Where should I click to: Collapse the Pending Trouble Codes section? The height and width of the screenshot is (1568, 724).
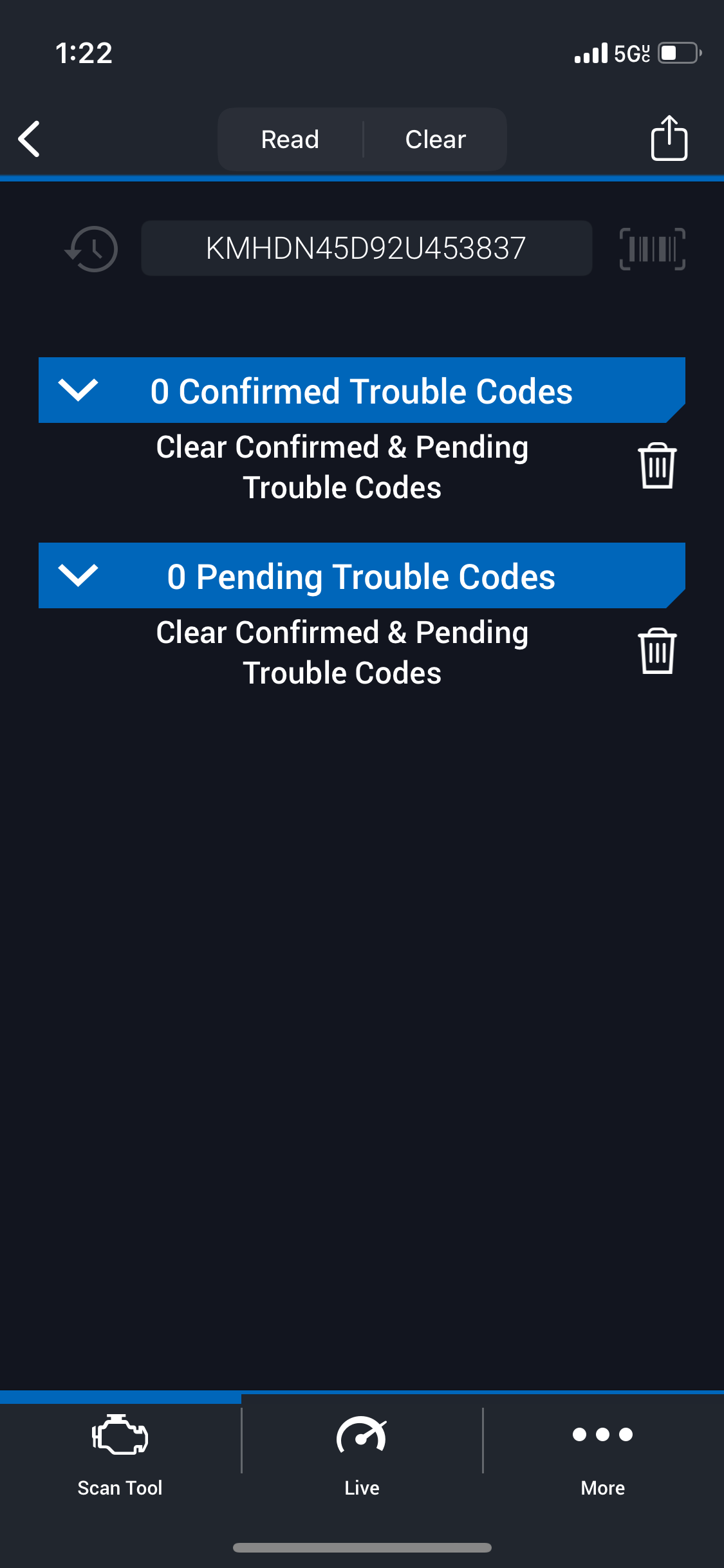[78, 575]
